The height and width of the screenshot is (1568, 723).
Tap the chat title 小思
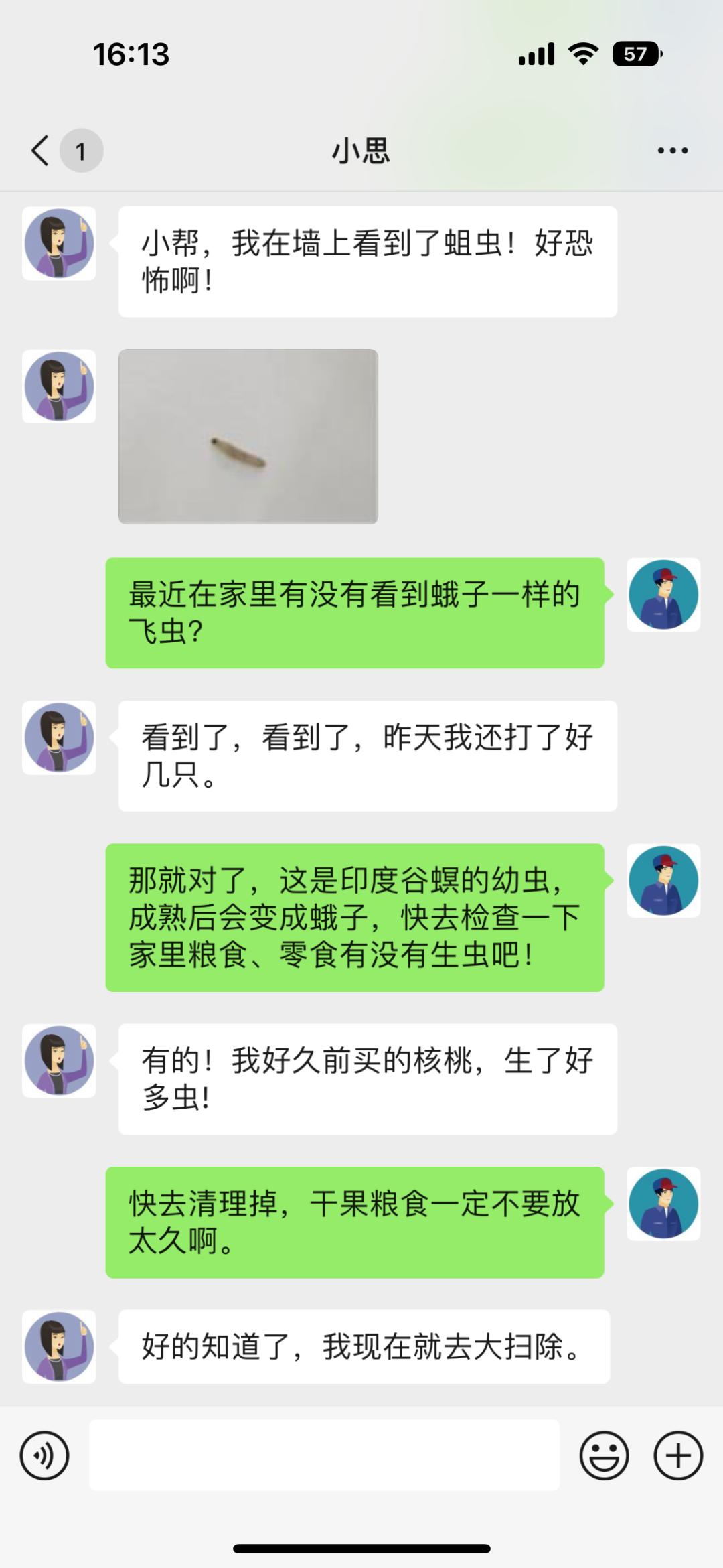pos(361,150)
